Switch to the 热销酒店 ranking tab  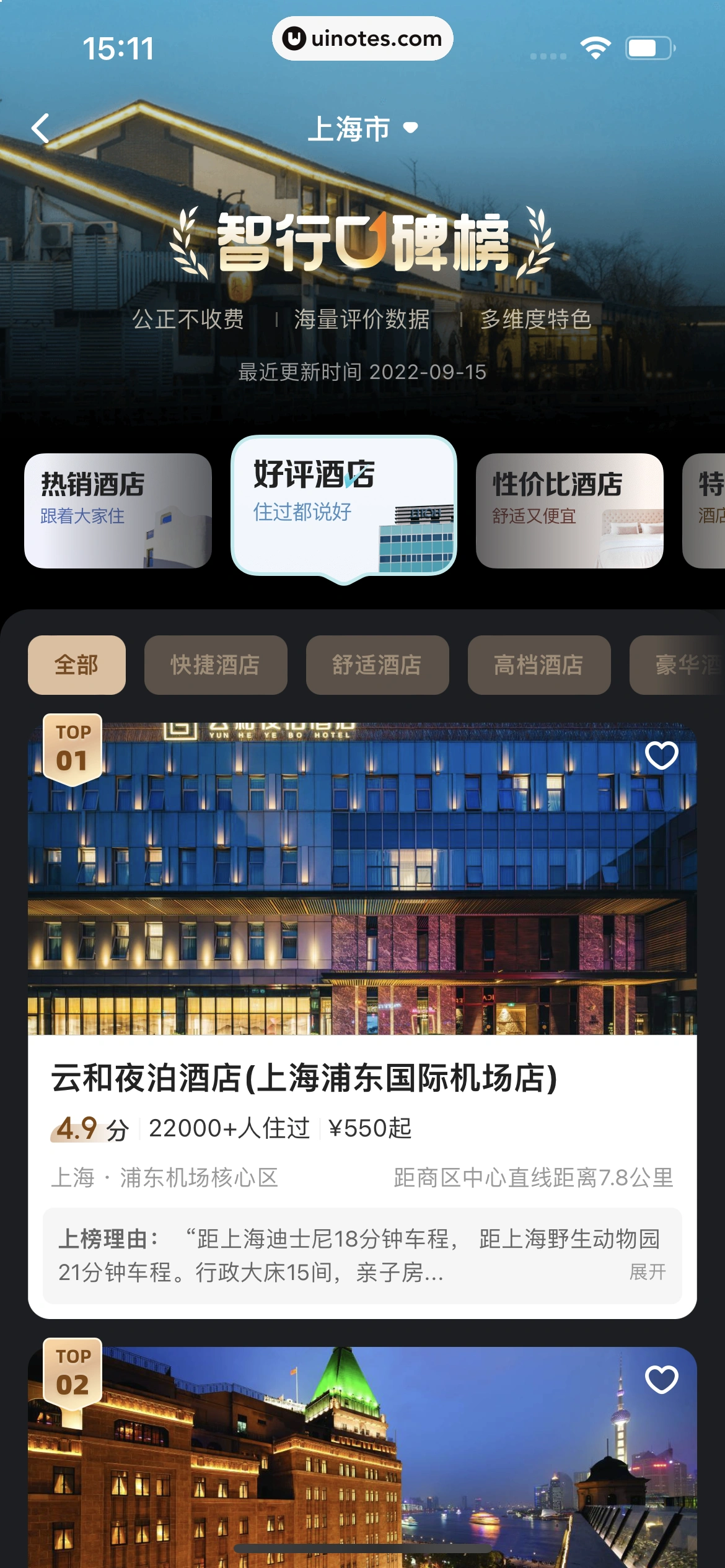coord(118,510)
